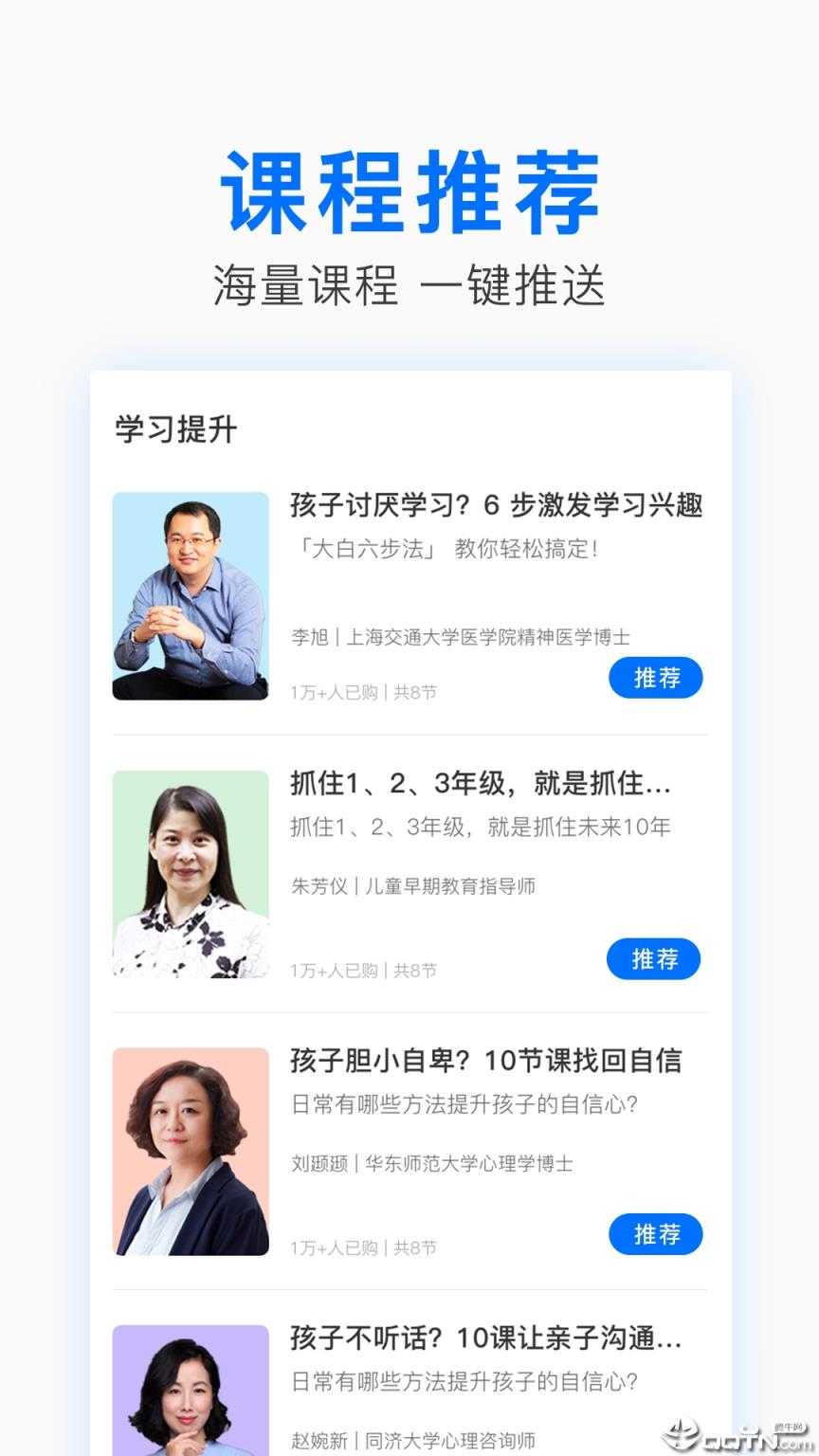Click 刘颋颋's instructor photo
The height and width of the screenshot is (1456, 819).
tap(190, 1151)
